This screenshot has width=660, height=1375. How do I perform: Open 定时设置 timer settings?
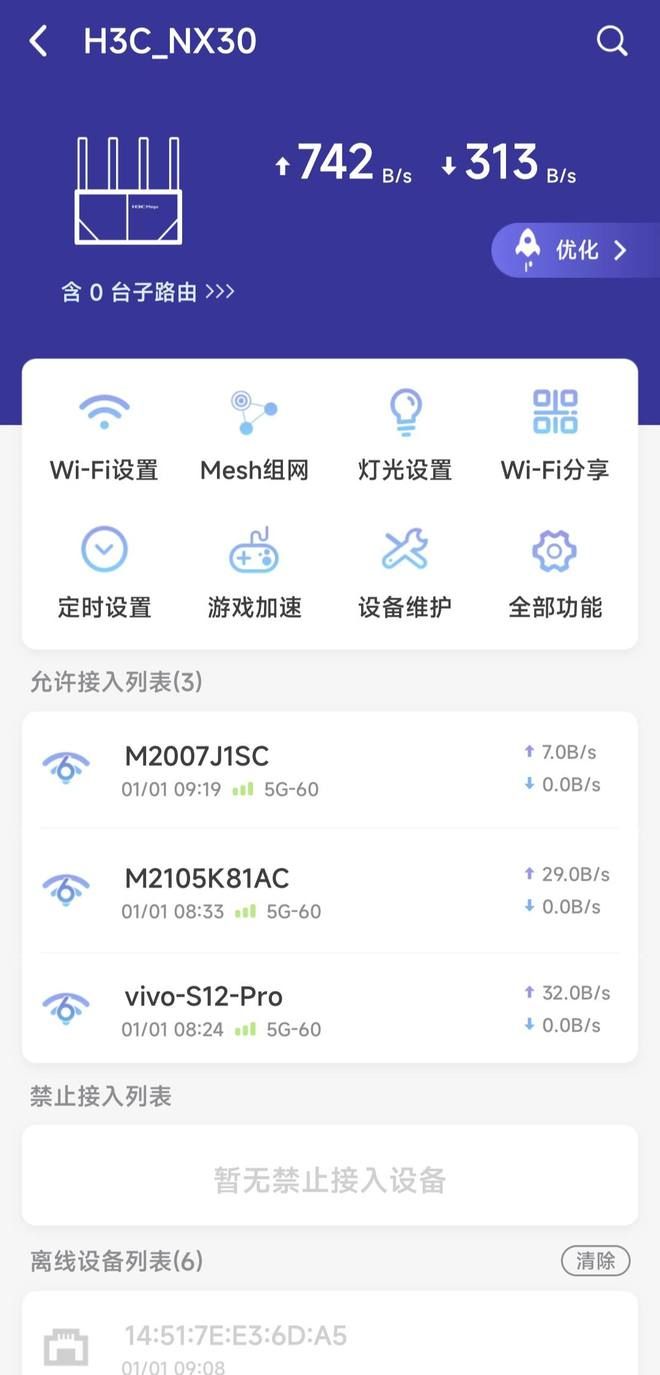(104, 574)
